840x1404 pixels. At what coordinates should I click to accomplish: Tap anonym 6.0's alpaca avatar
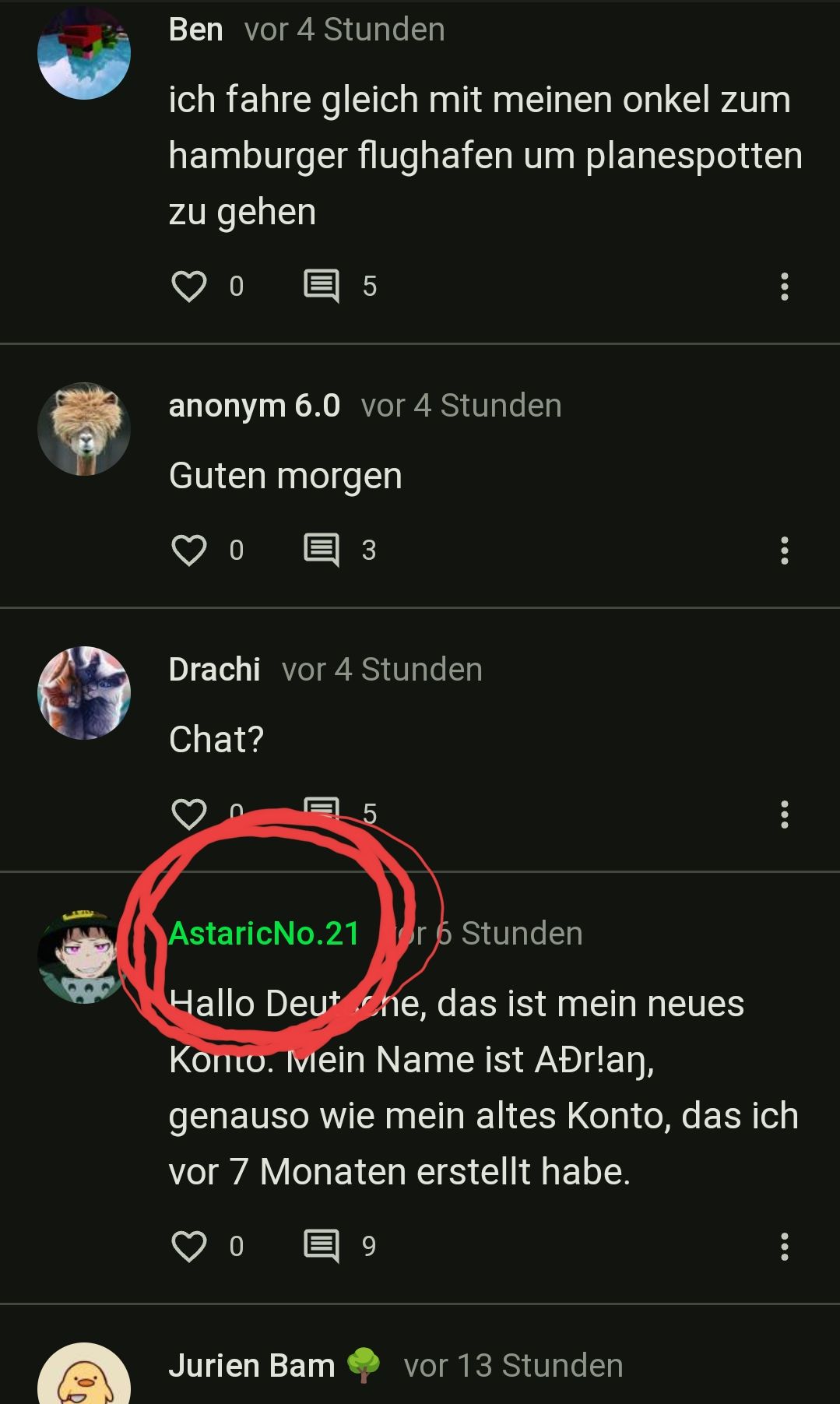pyautogui.click(x=84, y=429)
